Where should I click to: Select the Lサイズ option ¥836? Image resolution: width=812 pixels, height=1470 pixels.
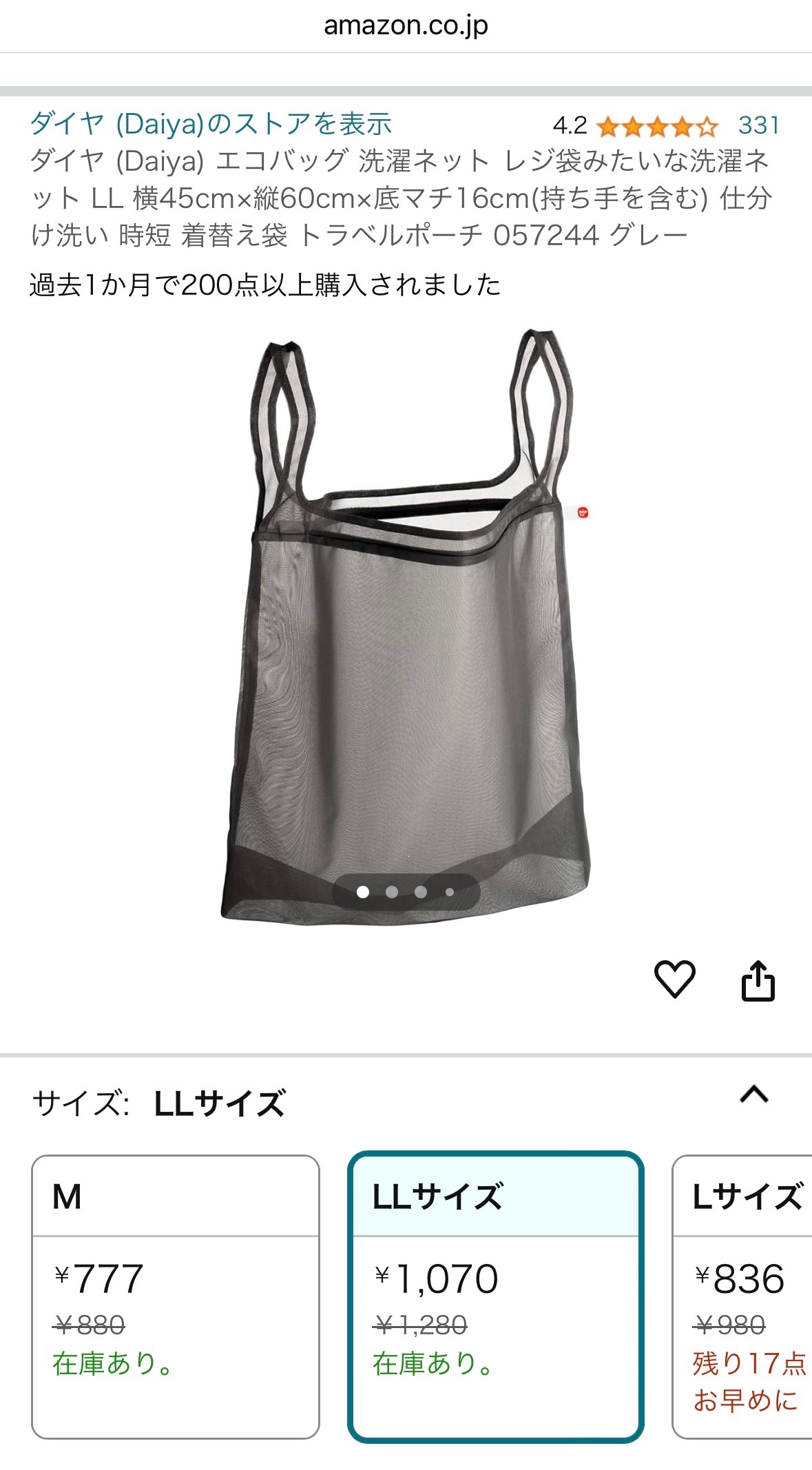[742, 1297]
